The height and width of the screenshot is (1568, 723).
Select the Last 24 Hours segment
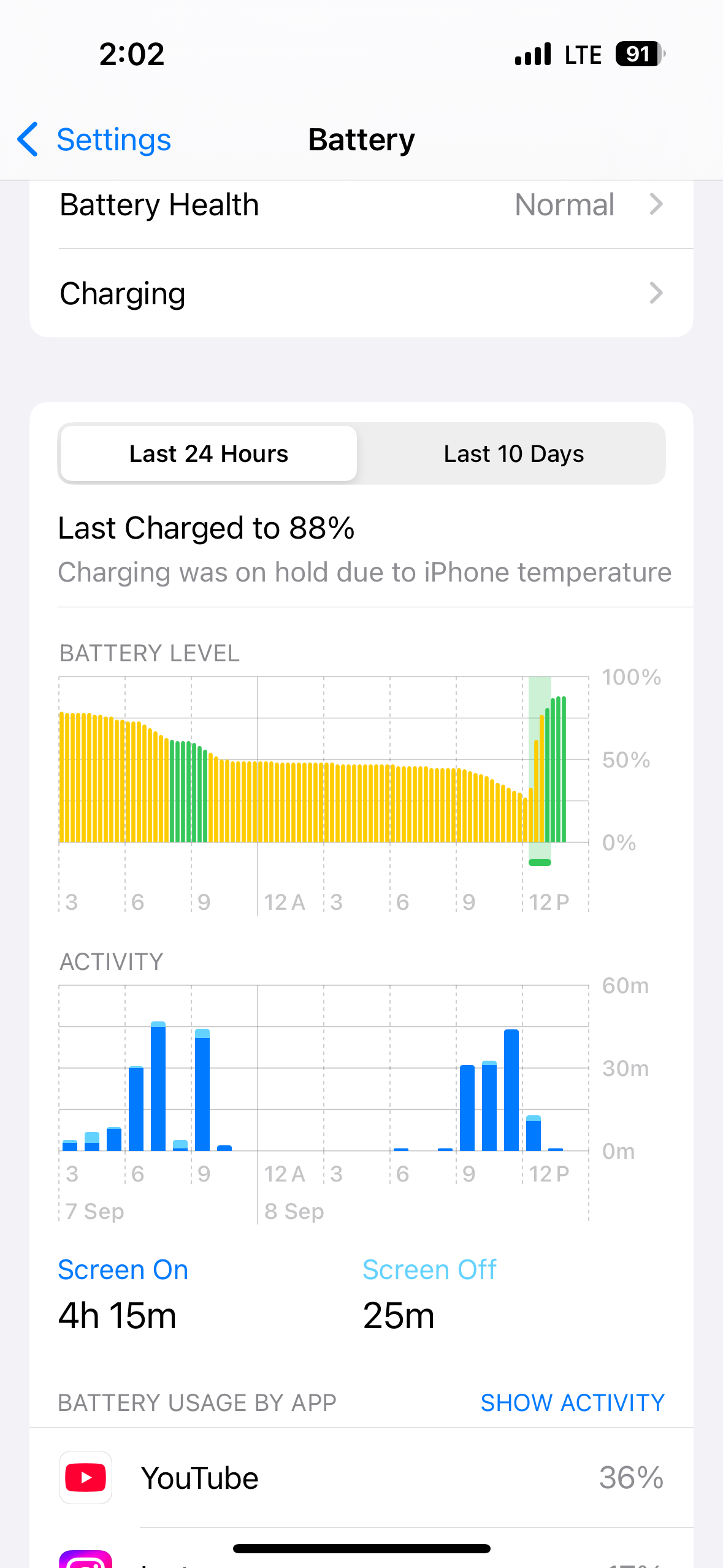point(208,454)
